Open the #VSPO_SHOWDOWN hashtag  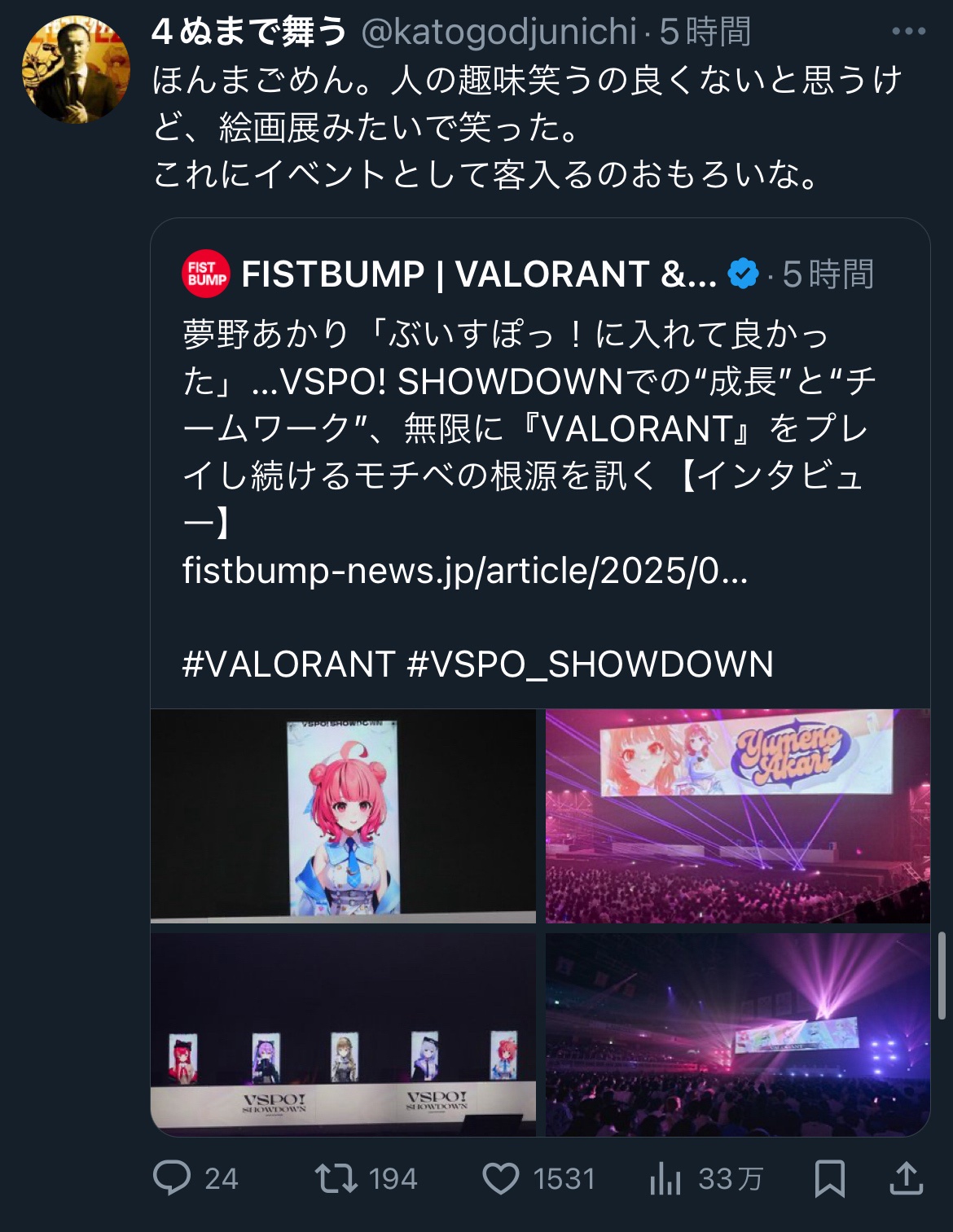click(x=590, y=664)
